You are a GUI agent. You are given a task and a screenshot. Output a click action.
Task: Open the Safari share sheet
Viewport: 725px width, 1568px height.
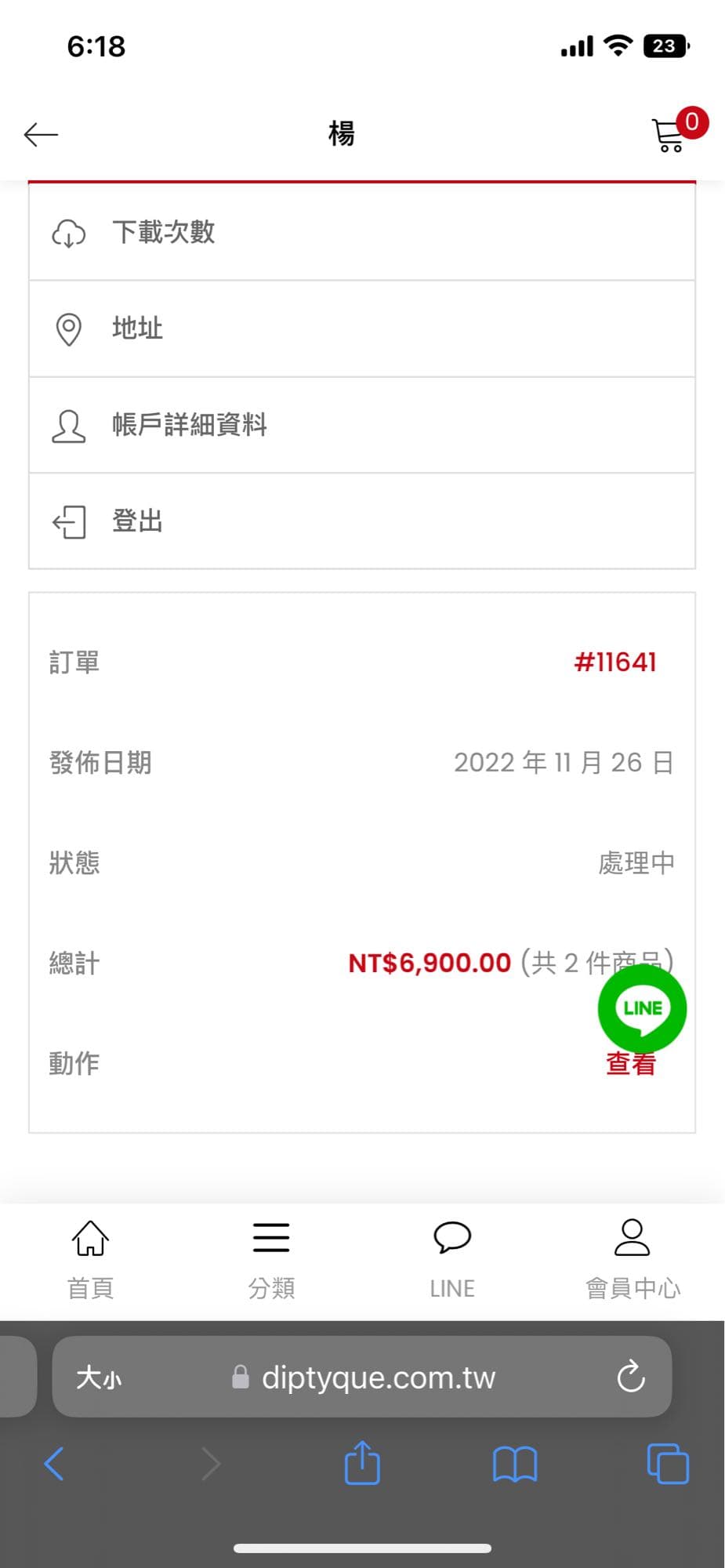(362, 1464)
